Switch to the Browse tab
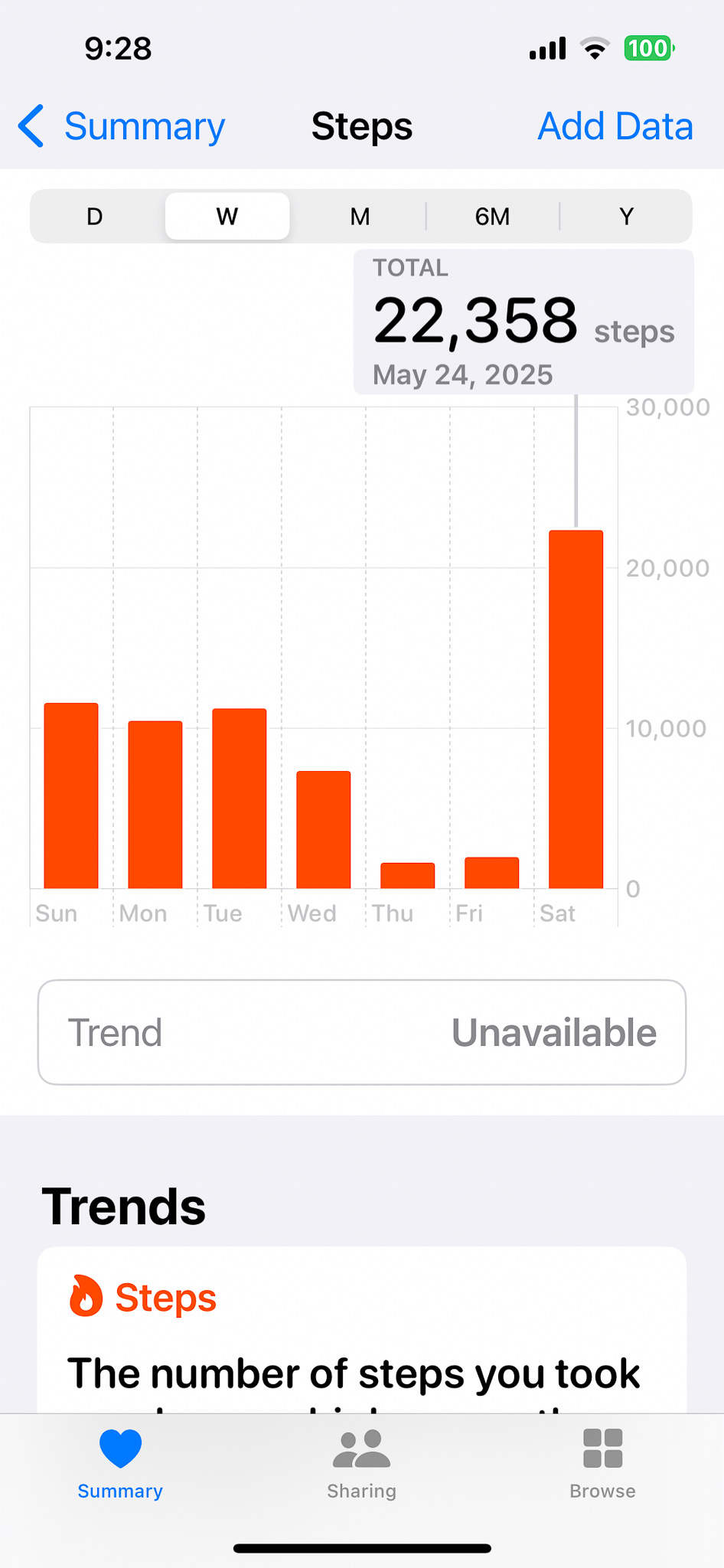Image resolution: width=724 pixels, height=1568 pixels. pyautogui.click(x=603, y=1465)
